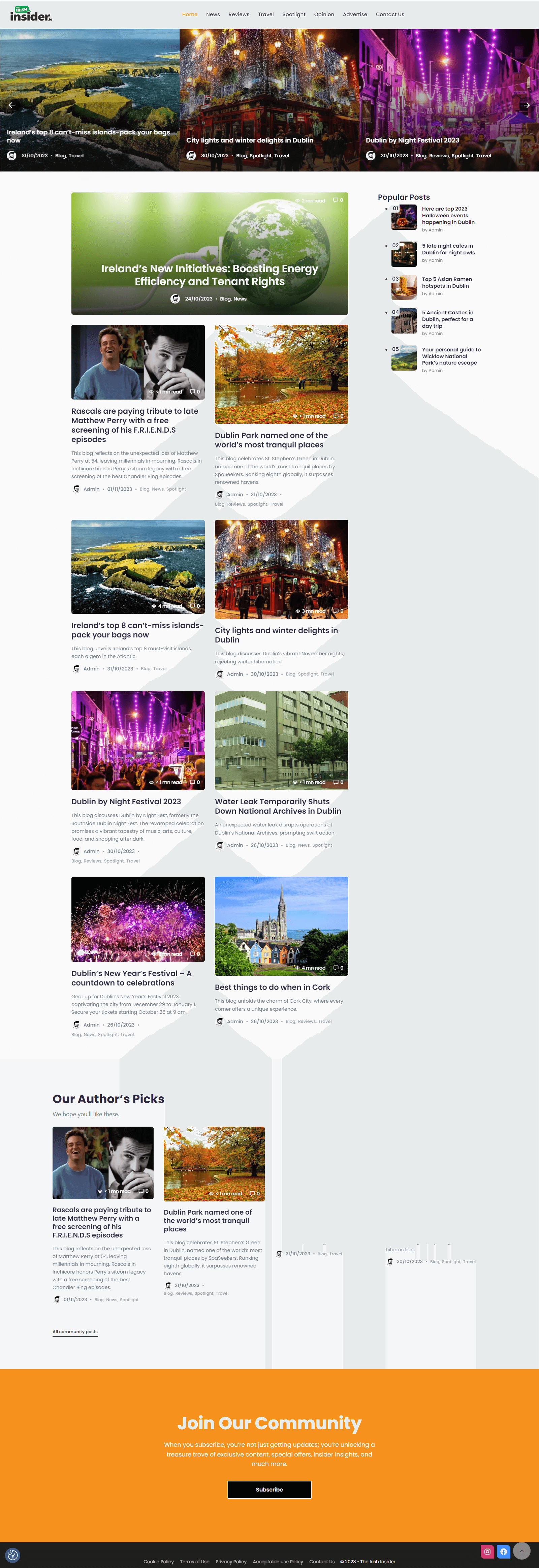Screen dimensions: 539x1568
Task: Open the Contact Us page
Action: click(x=389, y=14)
